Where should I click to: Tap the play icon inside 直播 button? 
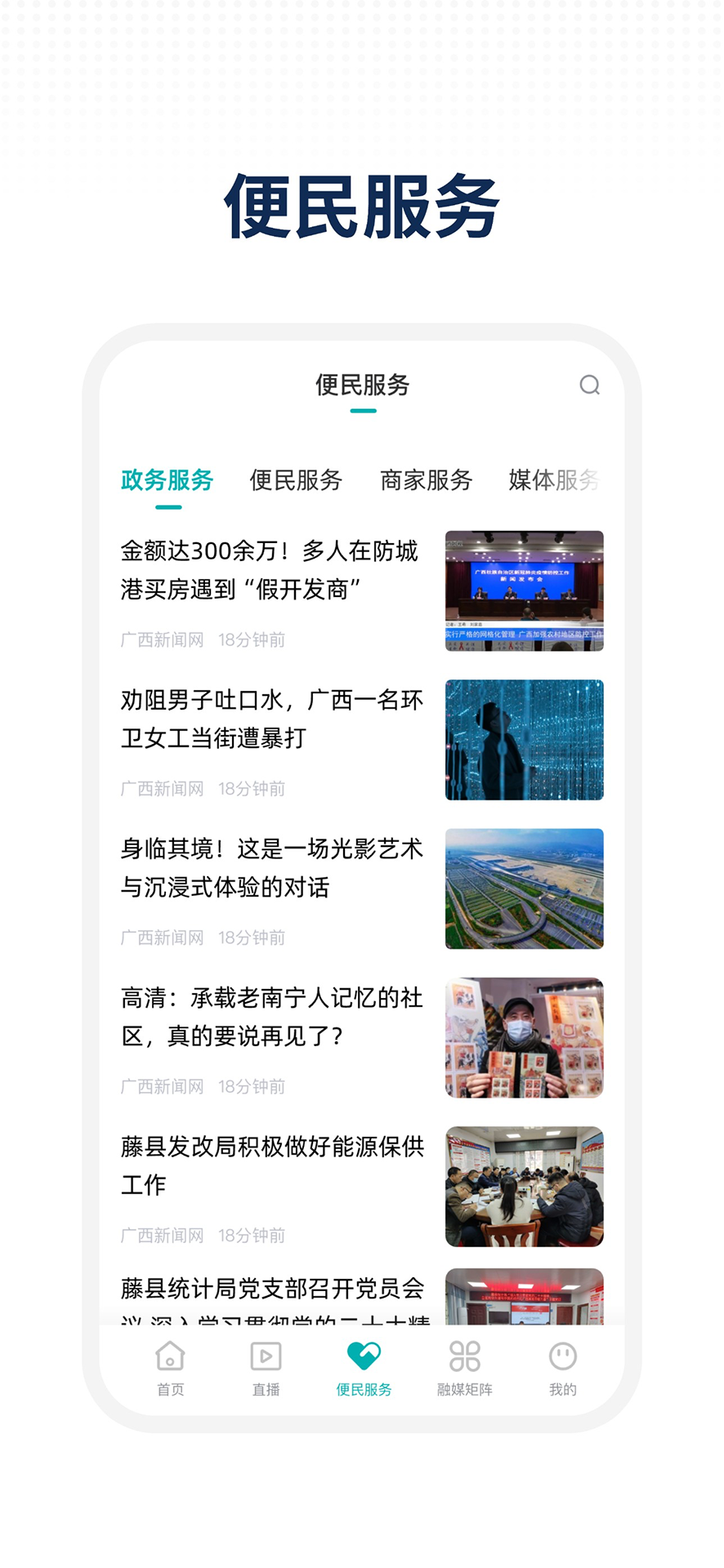coord(266,1356)
